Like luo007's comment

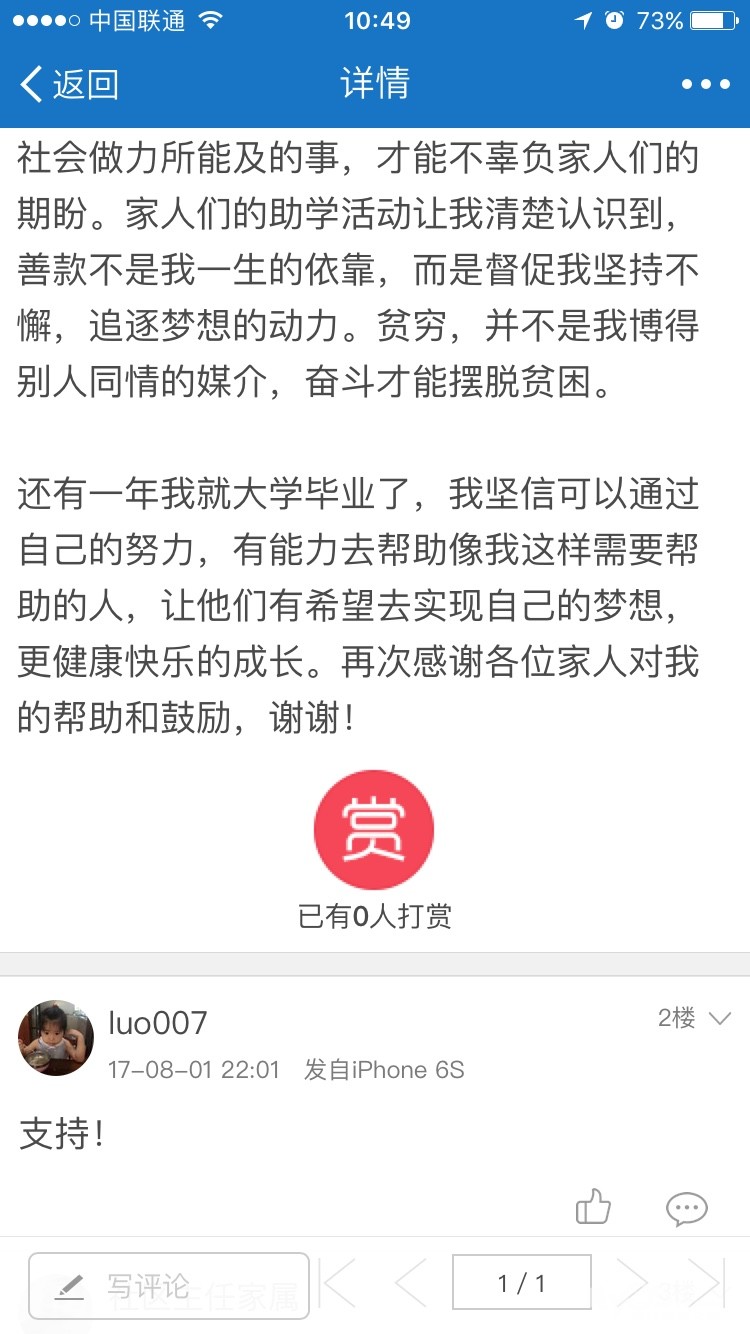593,1208
